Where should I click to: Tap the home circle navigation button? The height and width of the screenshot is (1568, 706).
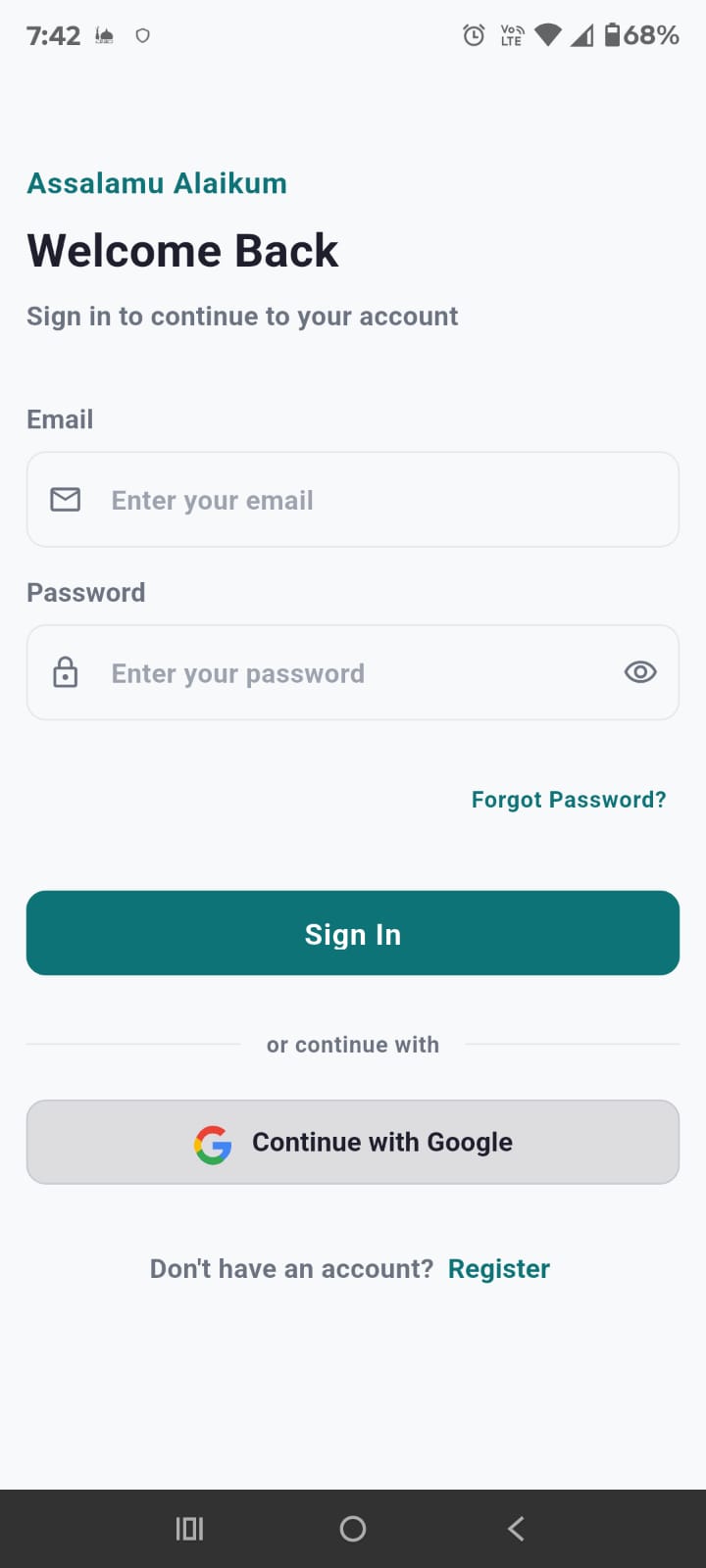[353, 1528]
